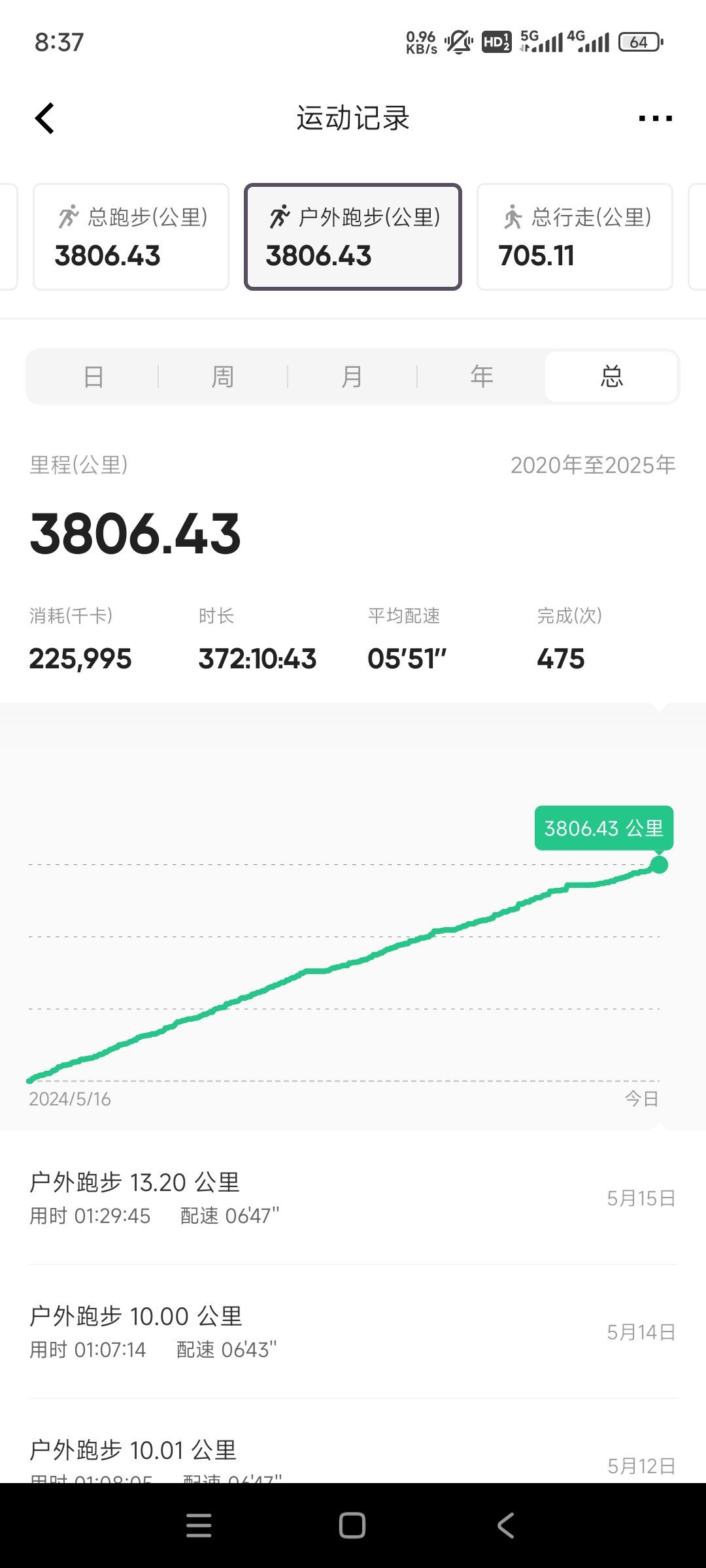
Task: Switch to the 日 tab
Action: click(x=93, y=377)
